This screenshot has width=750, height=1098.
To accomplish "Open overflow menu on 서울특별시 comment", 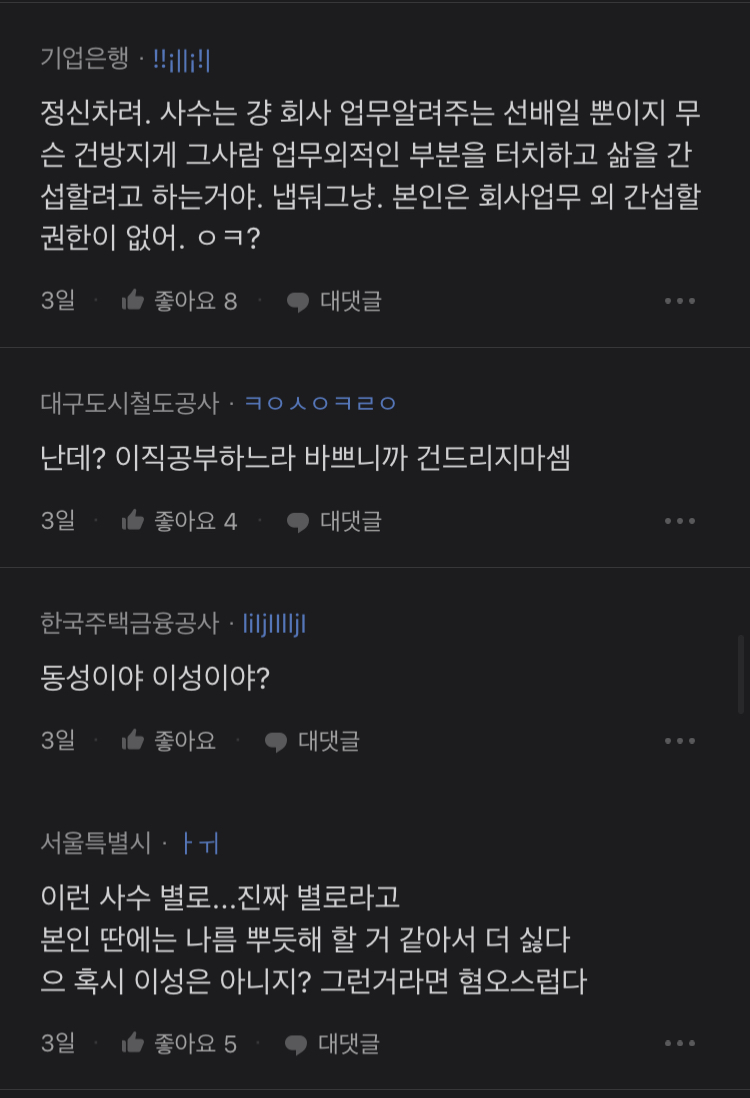I will [680, 1044].
